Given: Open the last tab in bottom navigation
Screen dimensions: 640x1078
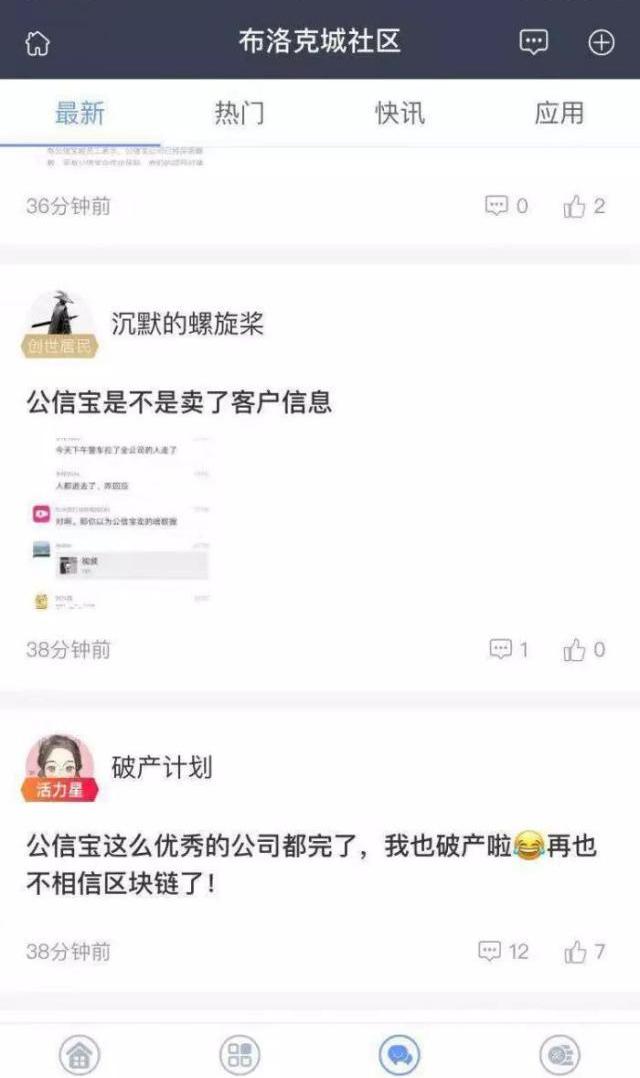Looking at the screenshot, I should (559, 1053).
